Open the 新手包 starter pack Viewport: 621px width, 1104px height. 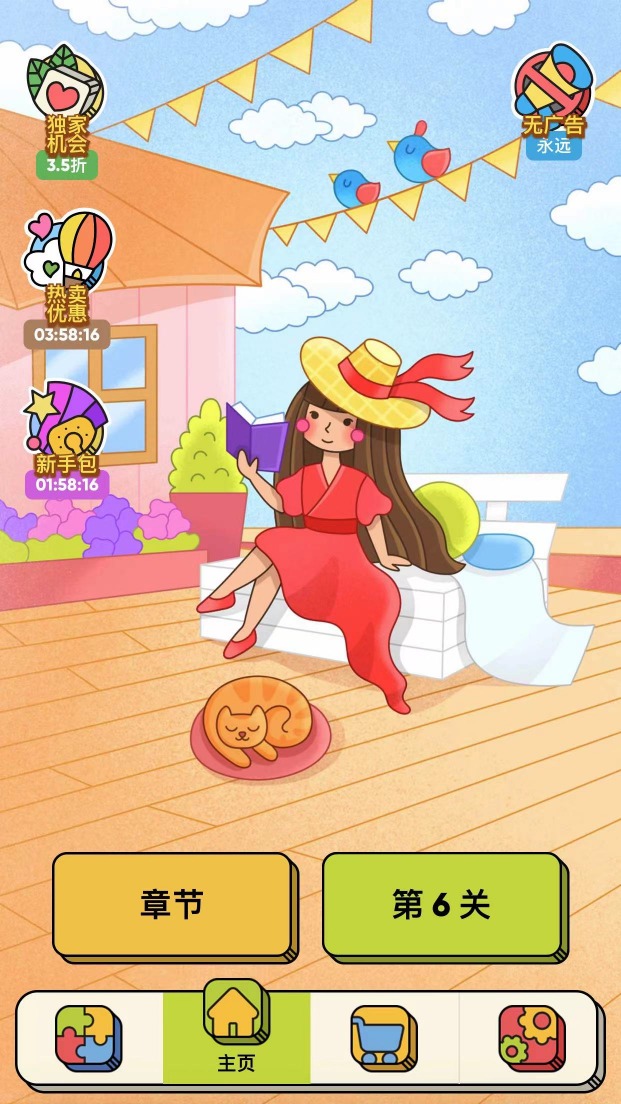point(68,439)
